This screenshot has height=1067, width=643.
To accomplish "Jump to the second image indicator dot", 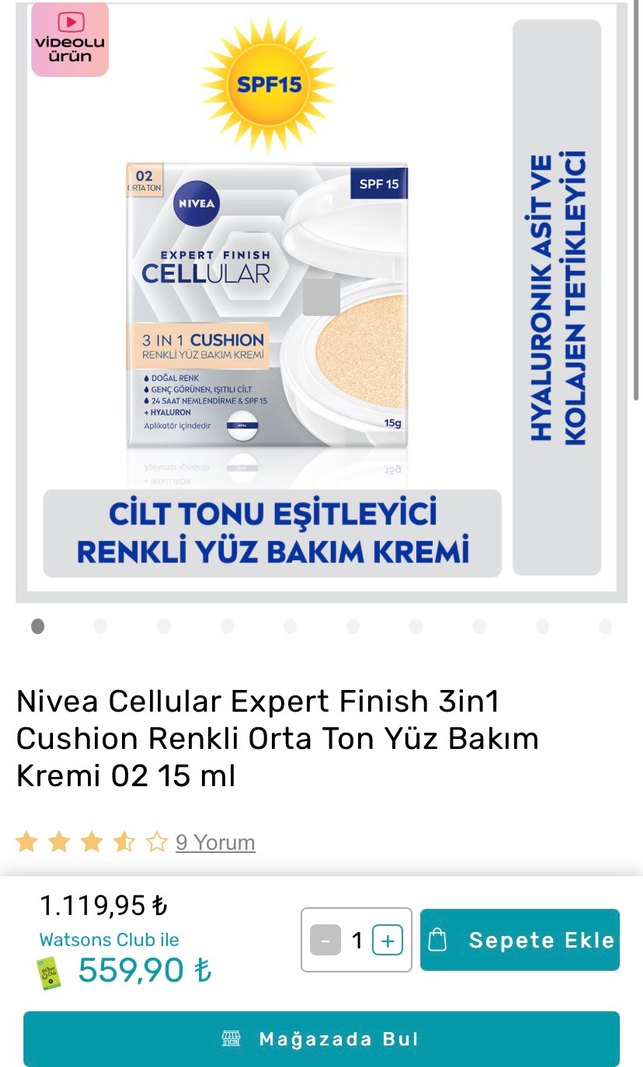I will (x=100, y=627).
